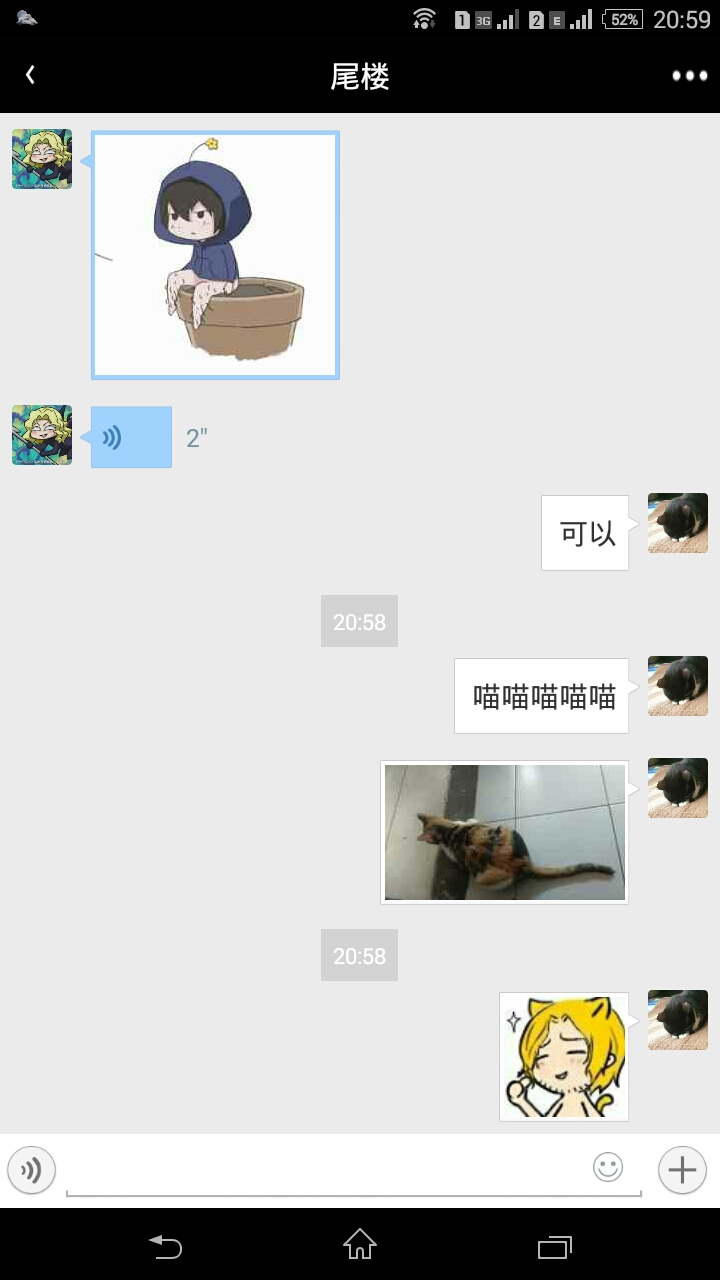This screenshot has width=720, height=1280.
Task: Play the 2-second voice message
Action: pos(131,437)
